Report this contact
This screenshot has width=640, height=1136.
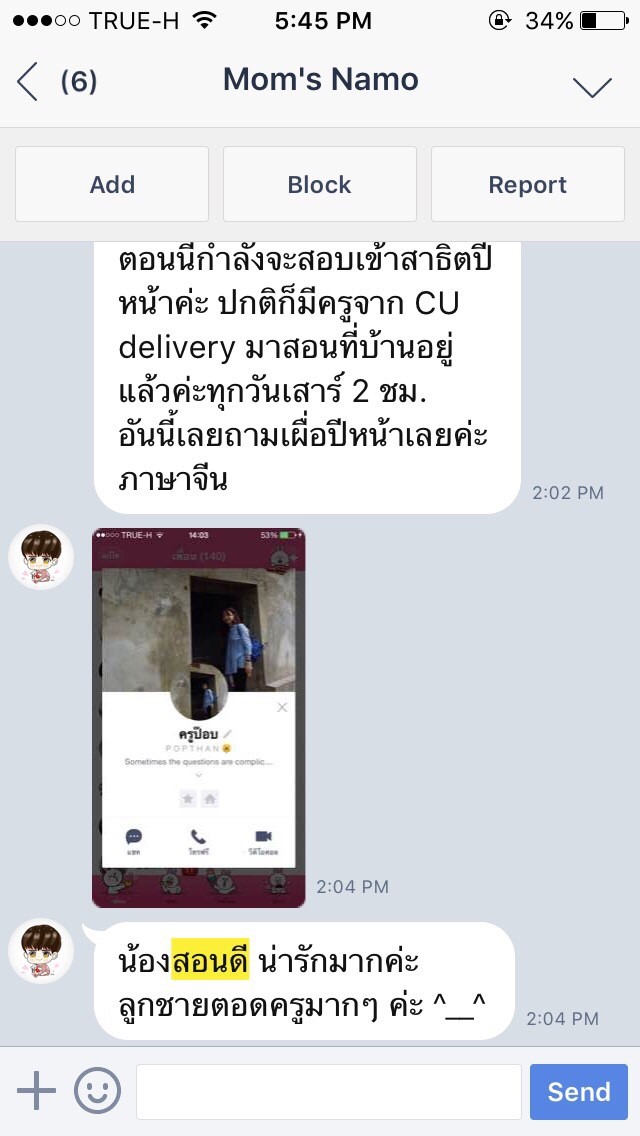click(x=527, y=184)
